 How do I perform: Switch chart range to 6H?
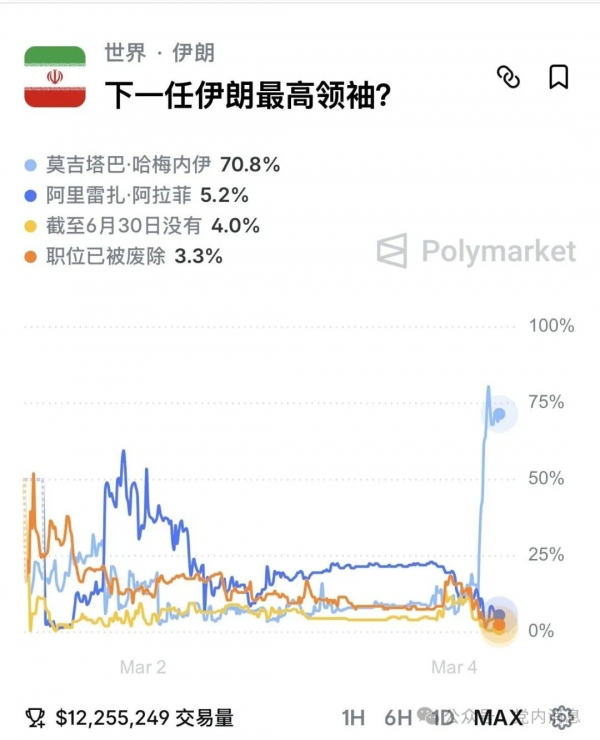pyautogui.click(x=398, y=717)
